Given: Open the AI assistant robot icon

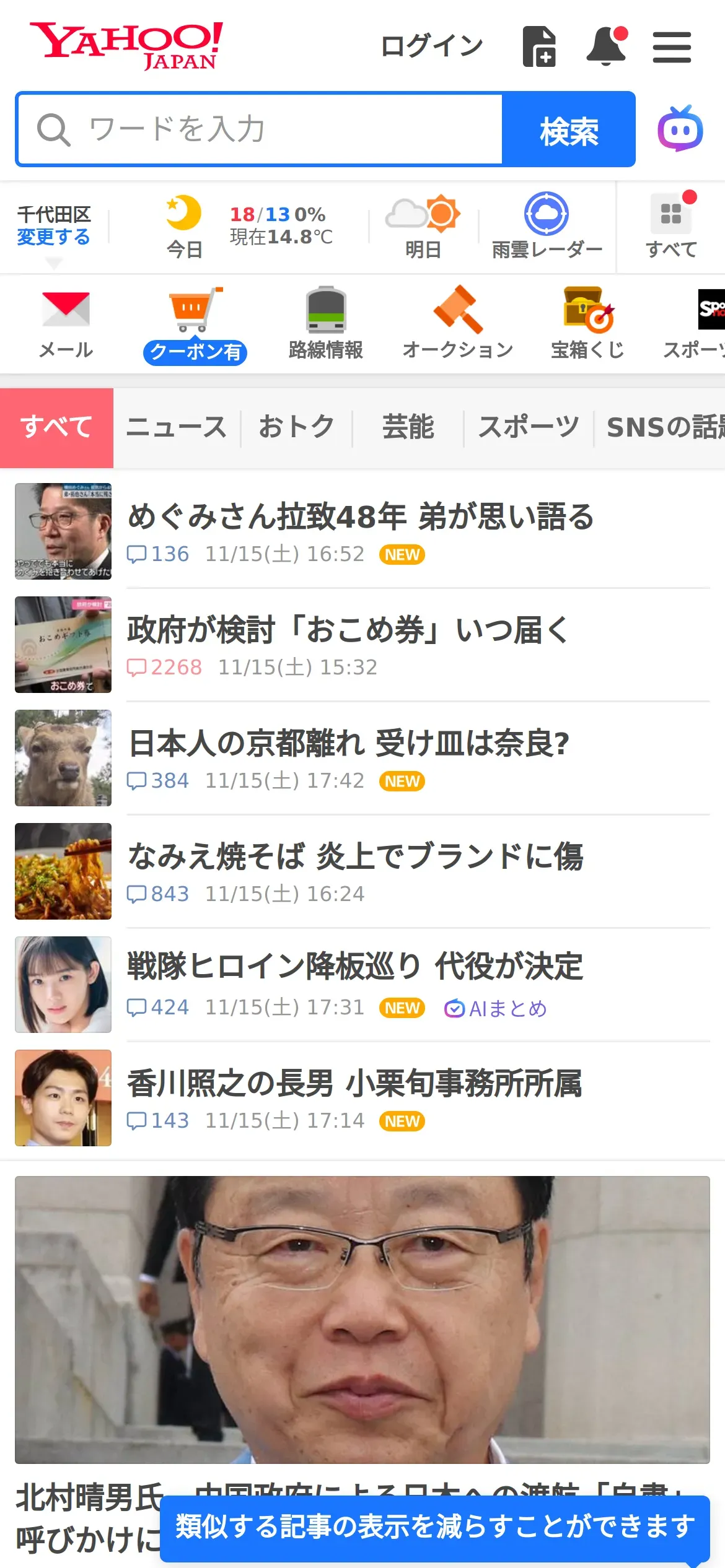Looking at the screenshot, I should click(x=680, y=129).
